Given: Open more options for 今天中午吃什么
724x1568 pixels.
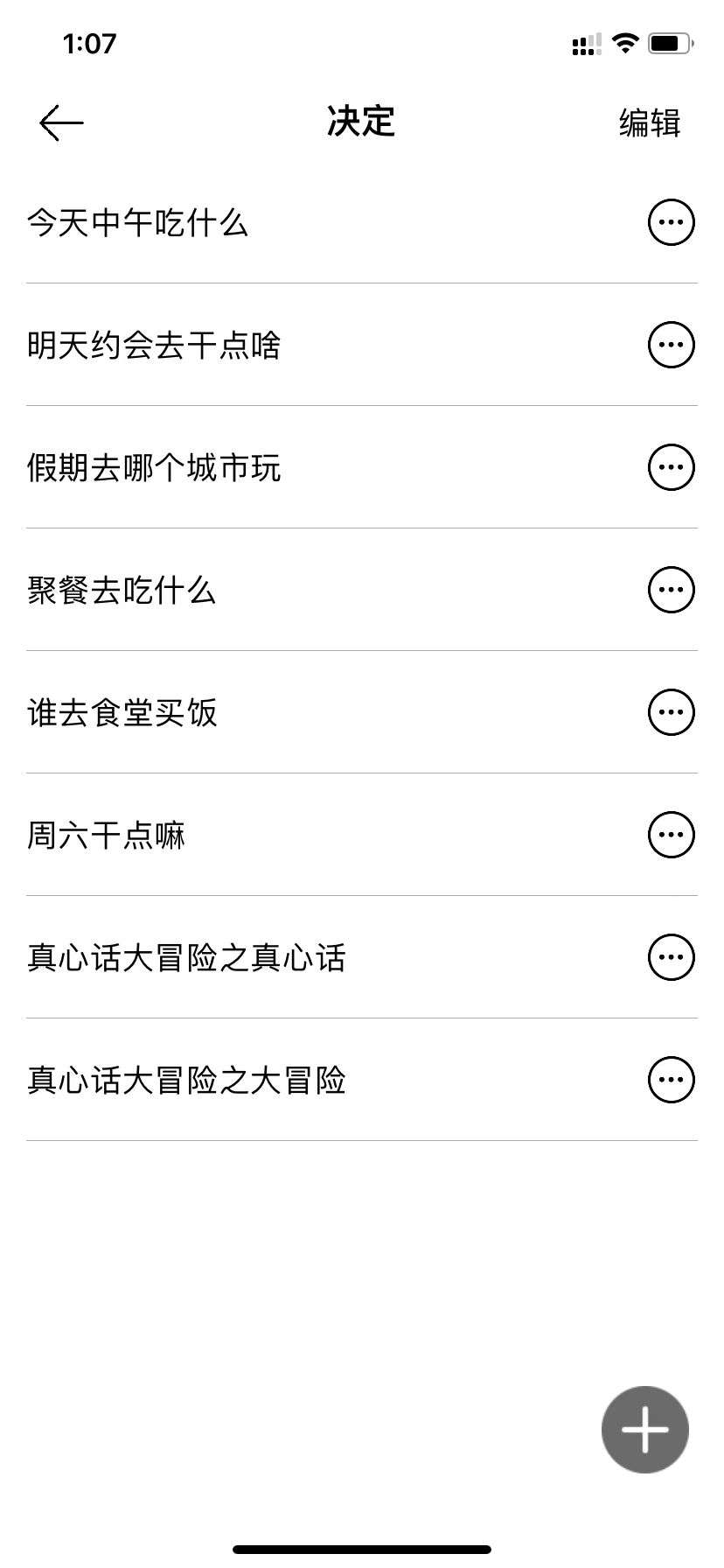Looking at the screenshot, I should click(672, 222).
